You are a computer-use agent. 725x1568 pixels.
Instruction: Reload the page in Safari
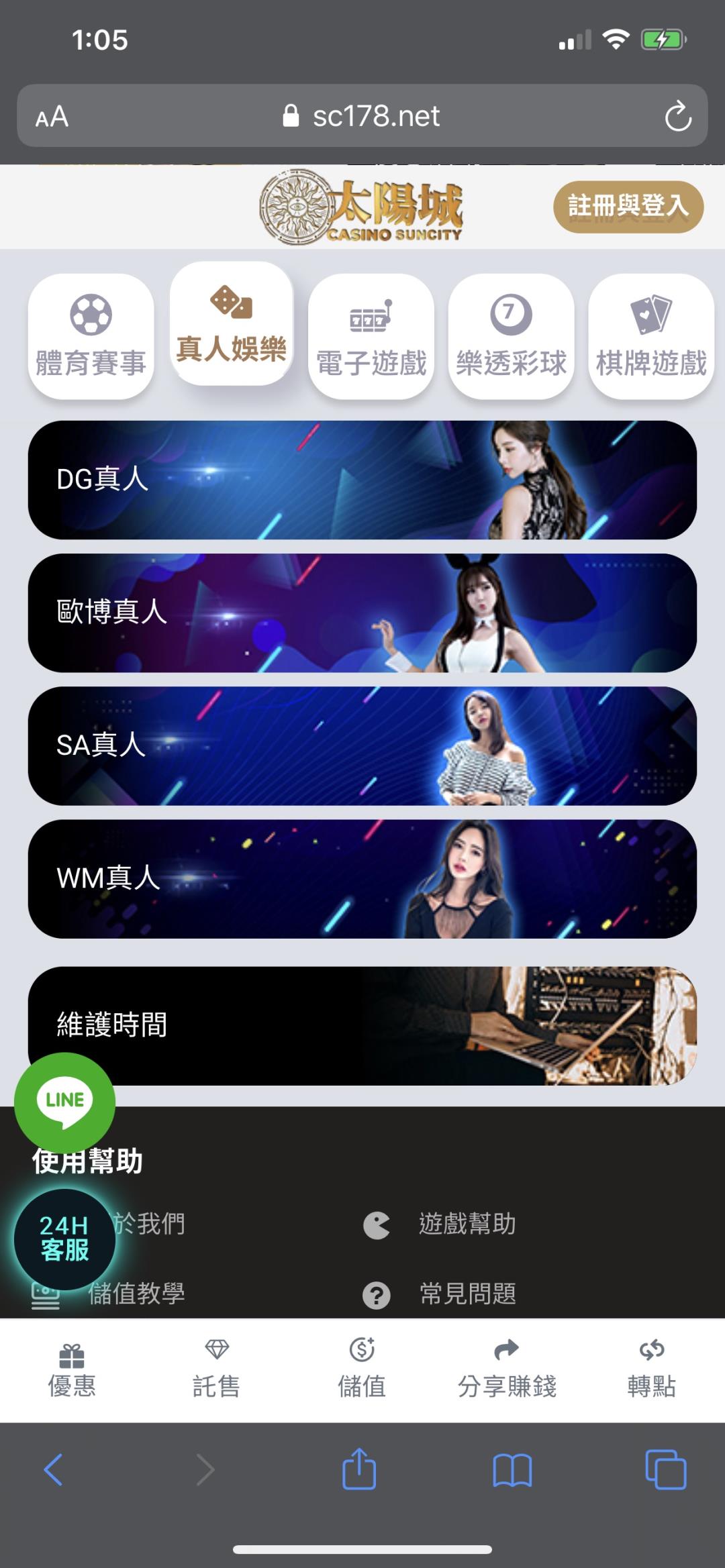coord(677,117)
